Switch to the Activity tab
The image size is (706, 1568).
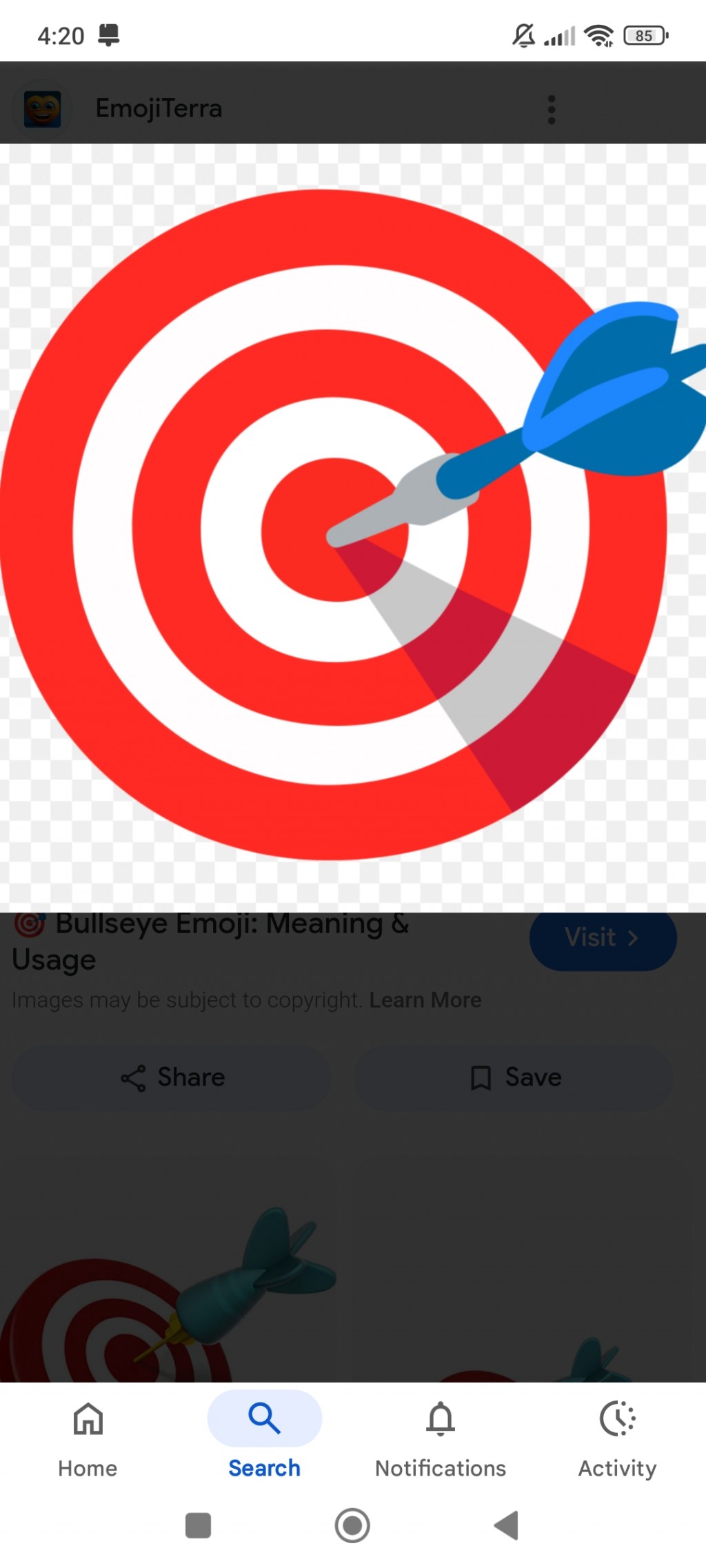pos(617,1439)
